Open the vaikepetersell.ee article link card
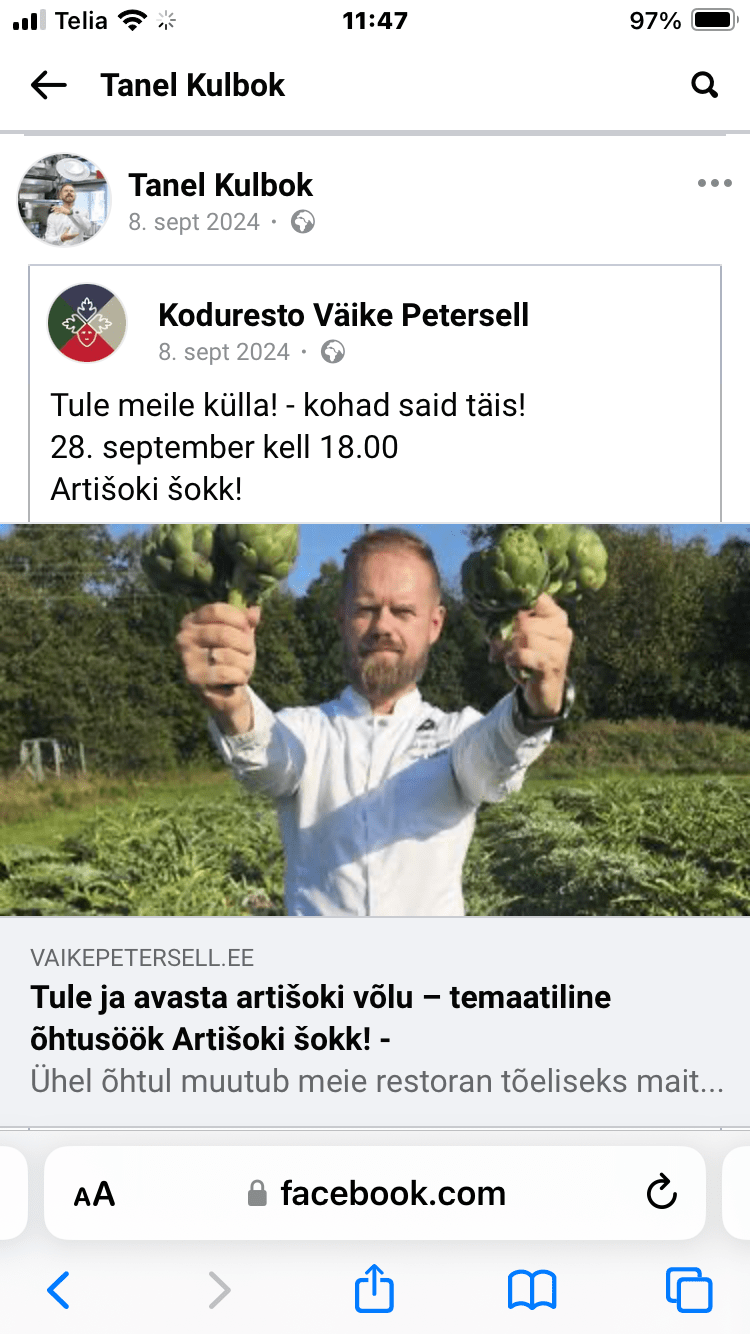750x1334 pixels. pos(375,1022)
